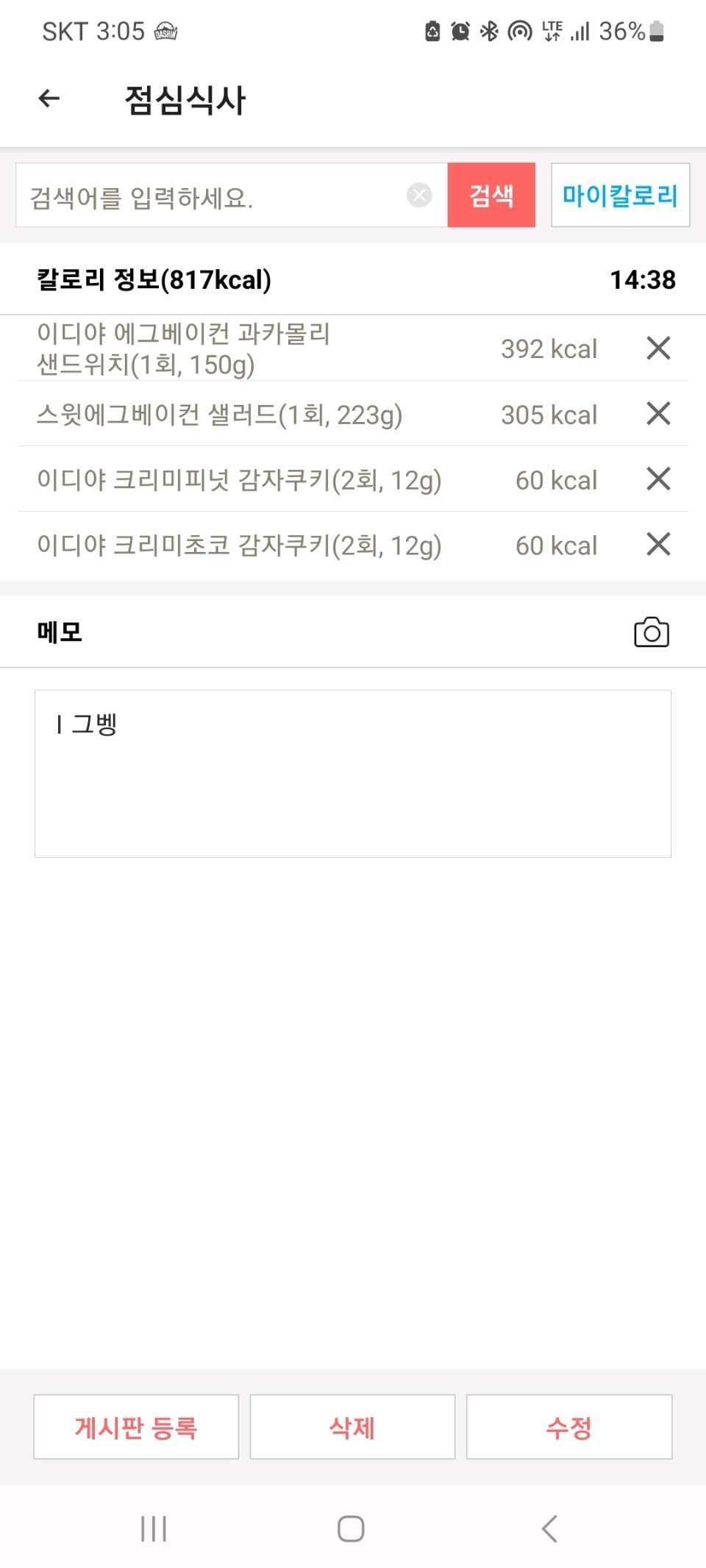Remove 이디야 크리미피넛 감자쿠키 item
This screenshot has width=706, height=1568.
(658, 479)
